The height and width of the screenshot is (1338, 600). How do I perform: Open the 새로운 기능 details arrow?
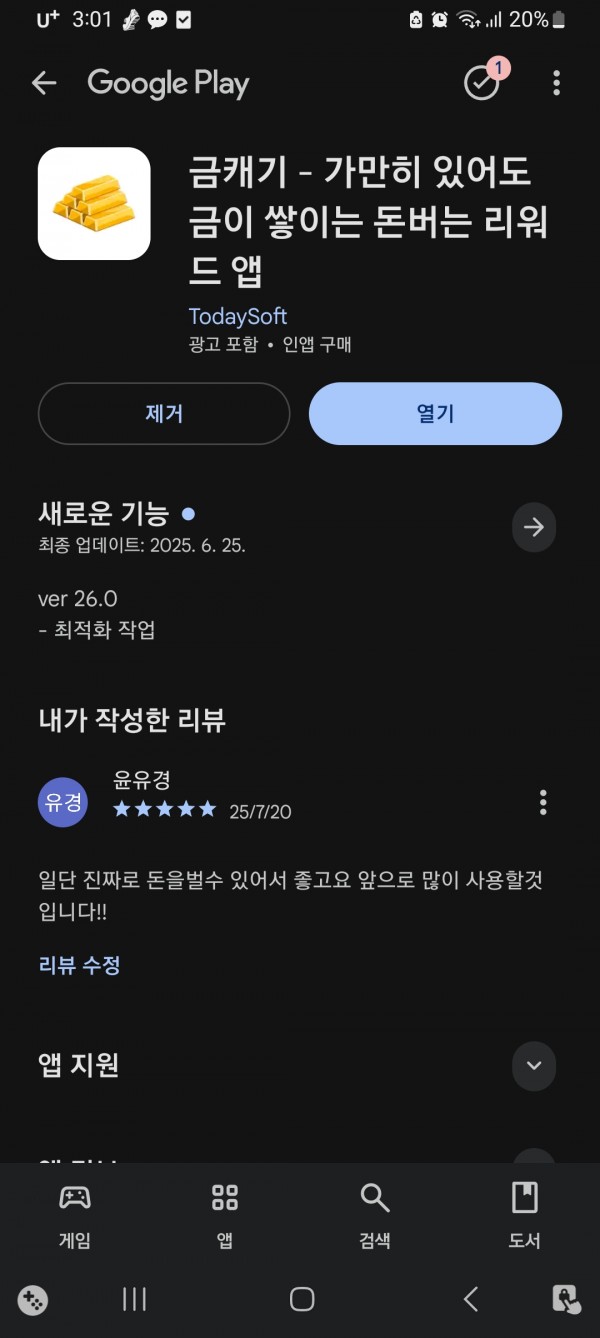pos(534,527)
